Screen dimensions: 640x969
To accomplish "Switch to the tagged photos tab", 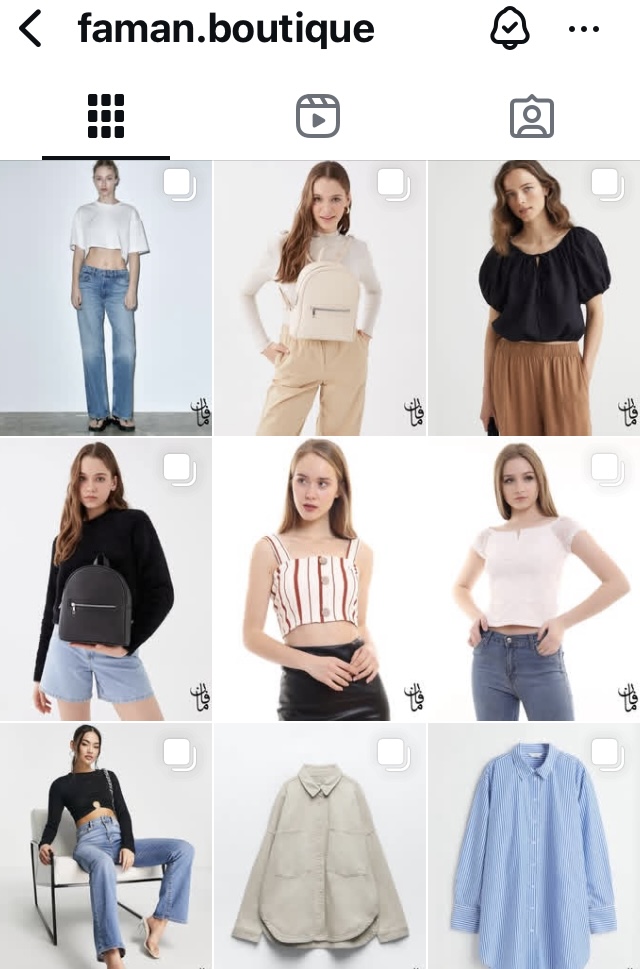I will (531, 117).
